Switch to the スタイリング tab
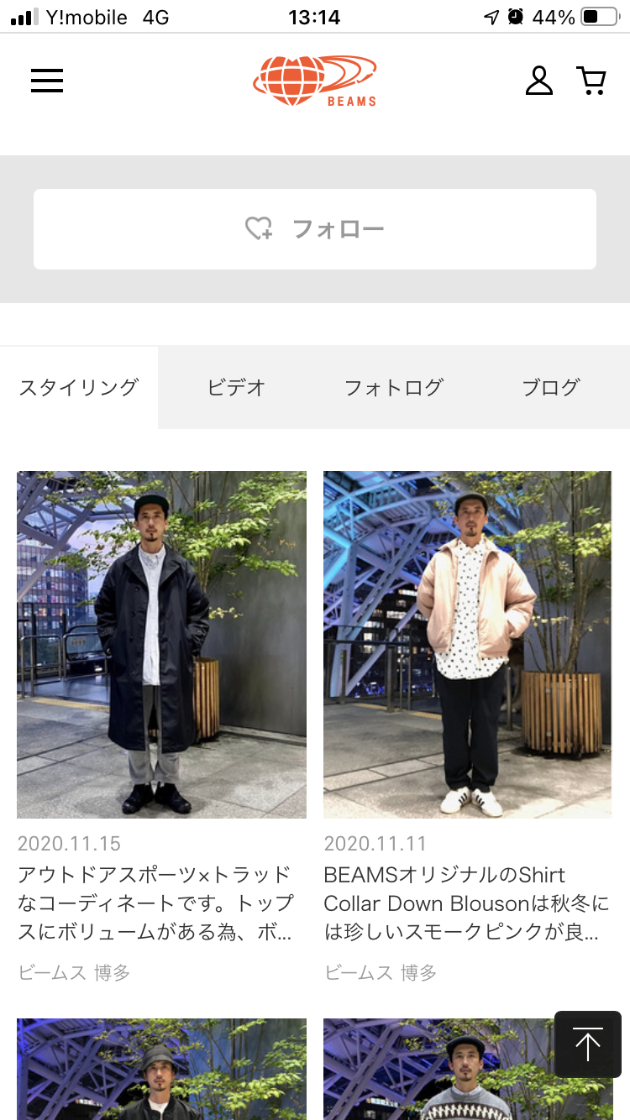 [x=79, y=388]
